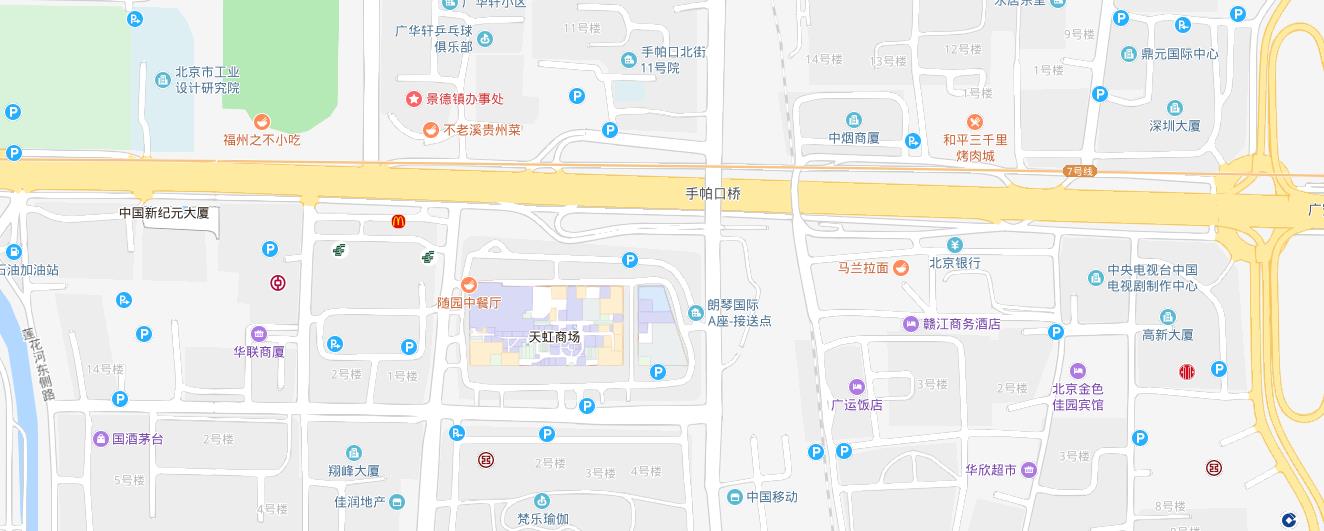Tap the 赣江商务酒店 hotel marker
Image resolution: width=1324 pixels, height=531 pixels.
point(910,324)
